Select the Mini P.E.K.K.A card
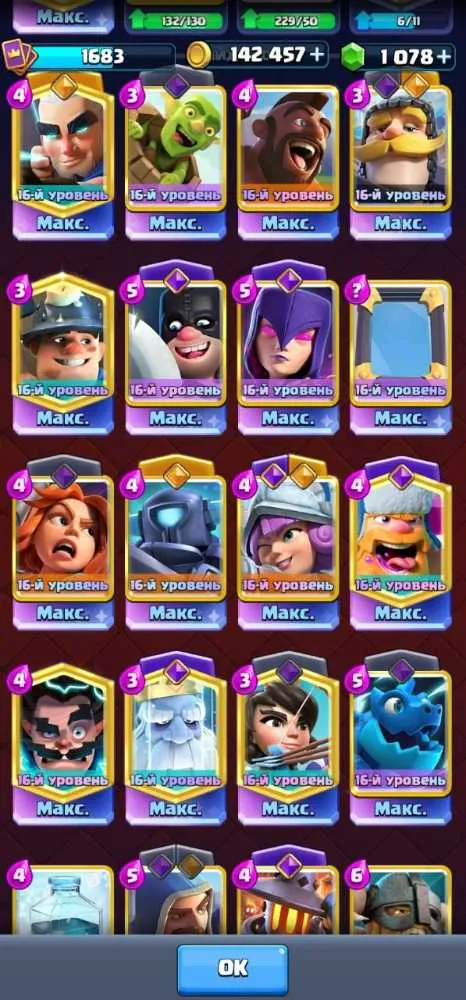Image resolution: width=466 pixels, height=1000 pixels. pos(176,546)
